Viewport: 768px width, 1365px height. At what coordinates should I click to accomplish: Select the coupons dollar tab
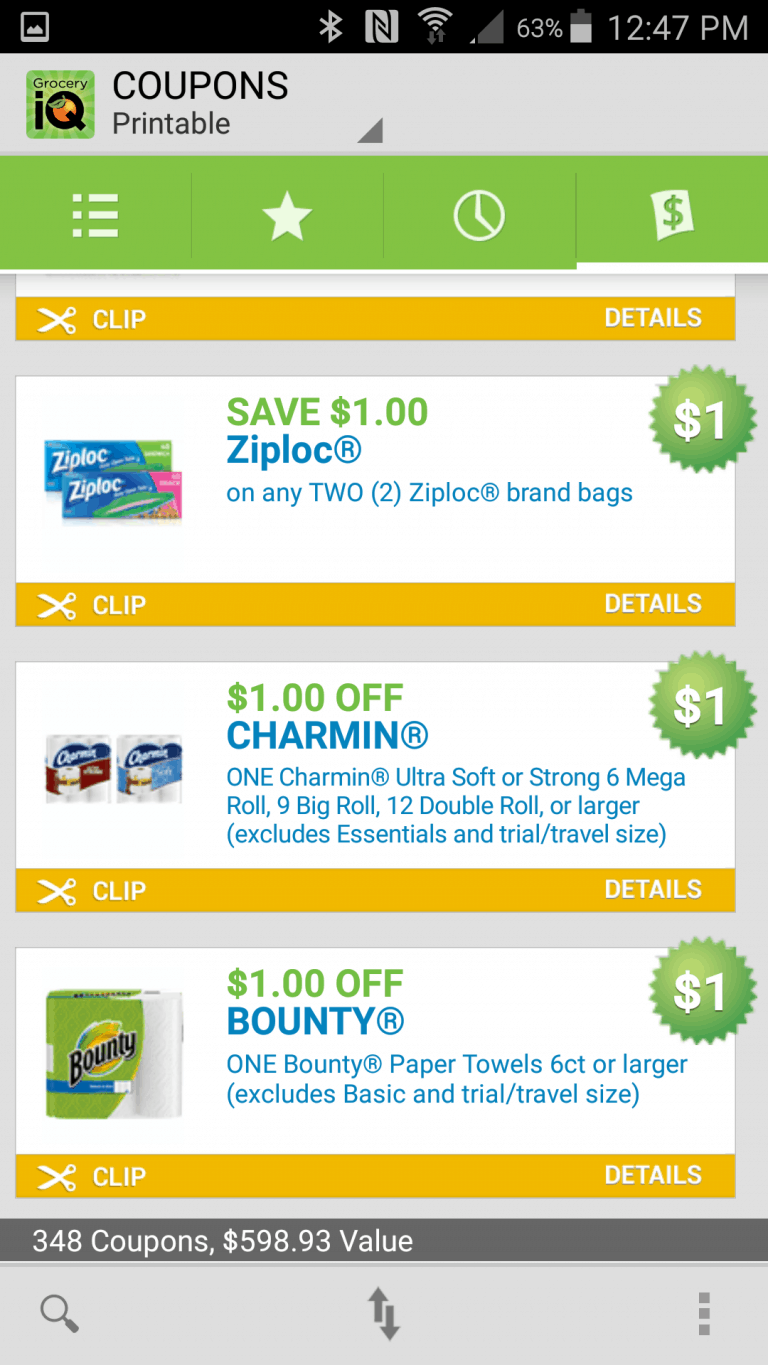click(x=672, y=215)
